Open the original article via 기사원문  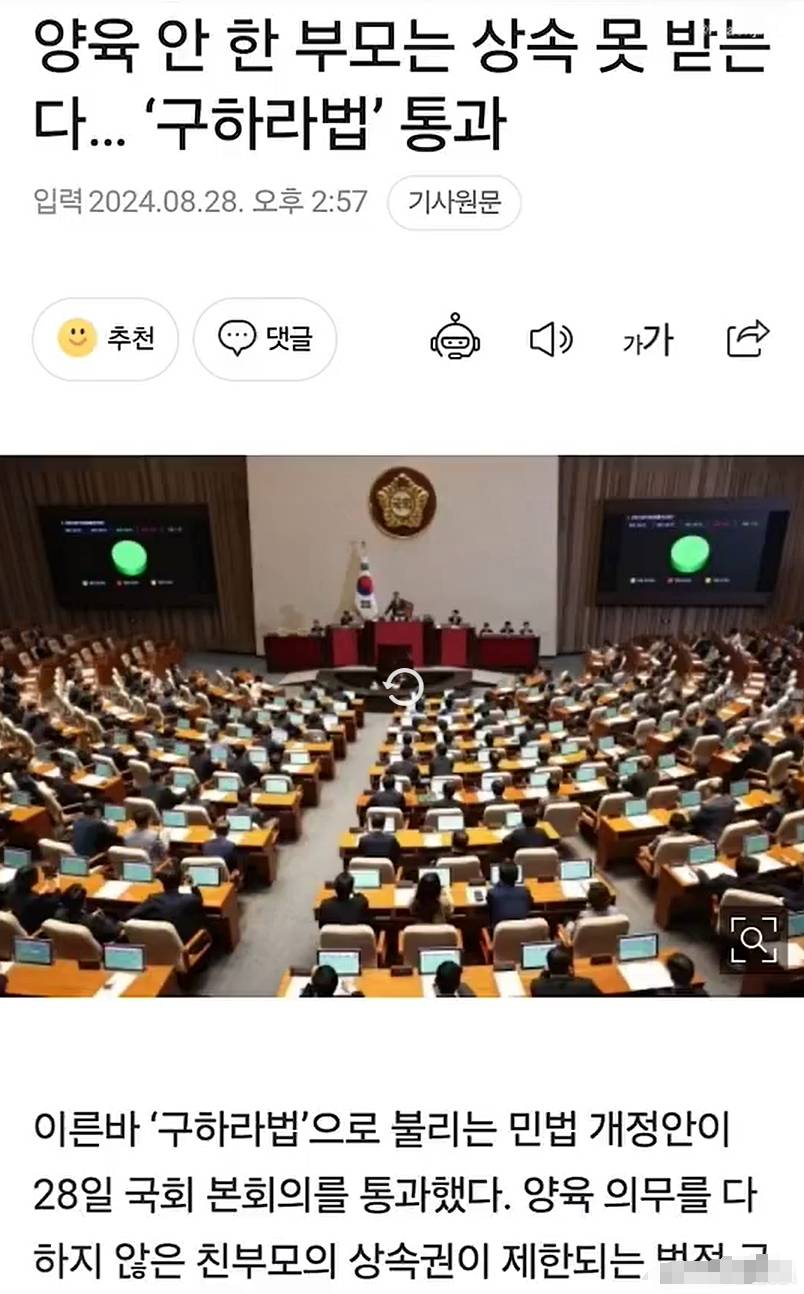(x=454, y=203)
